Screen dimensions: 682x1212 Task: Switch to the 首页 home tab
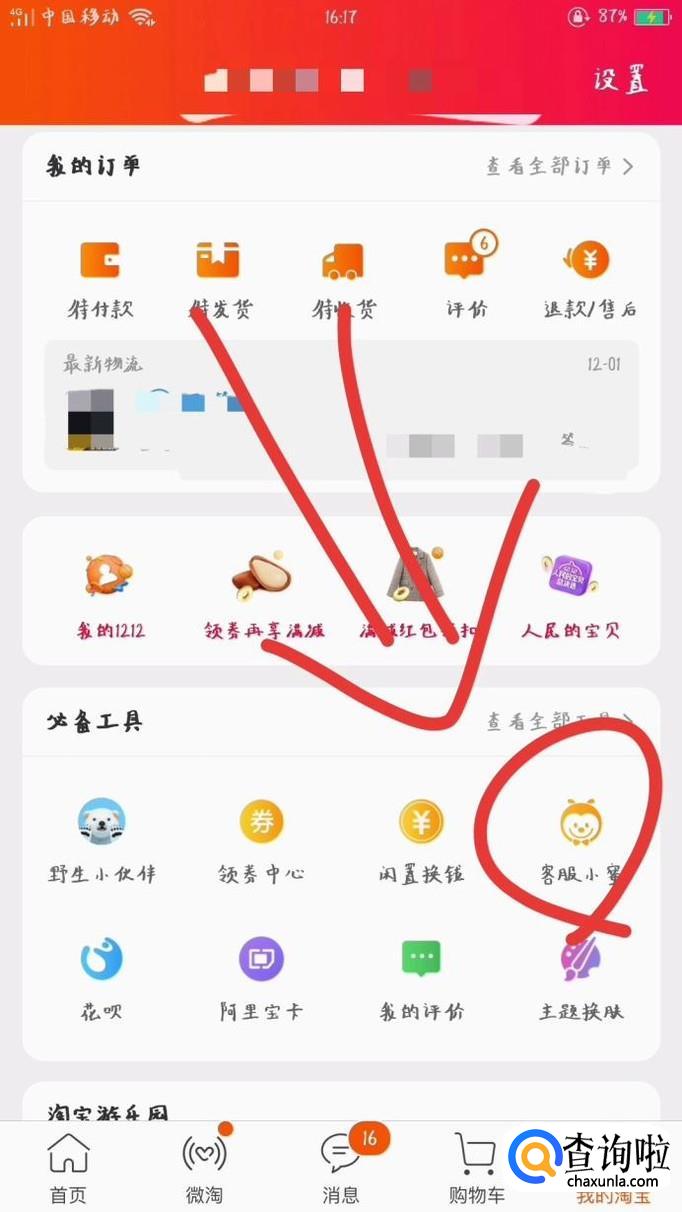68,1167
